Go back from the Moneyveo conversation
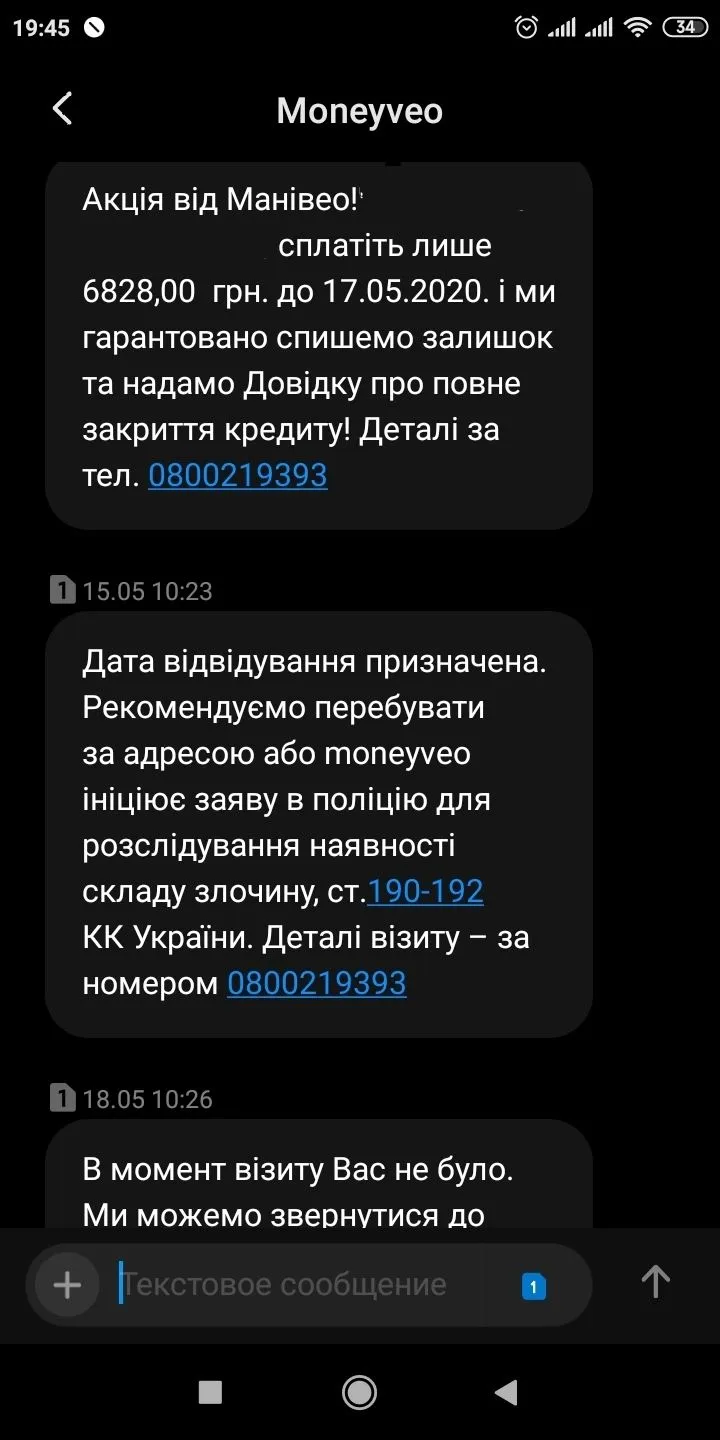This screenshot has width=720, height=1440. [62, 109]
